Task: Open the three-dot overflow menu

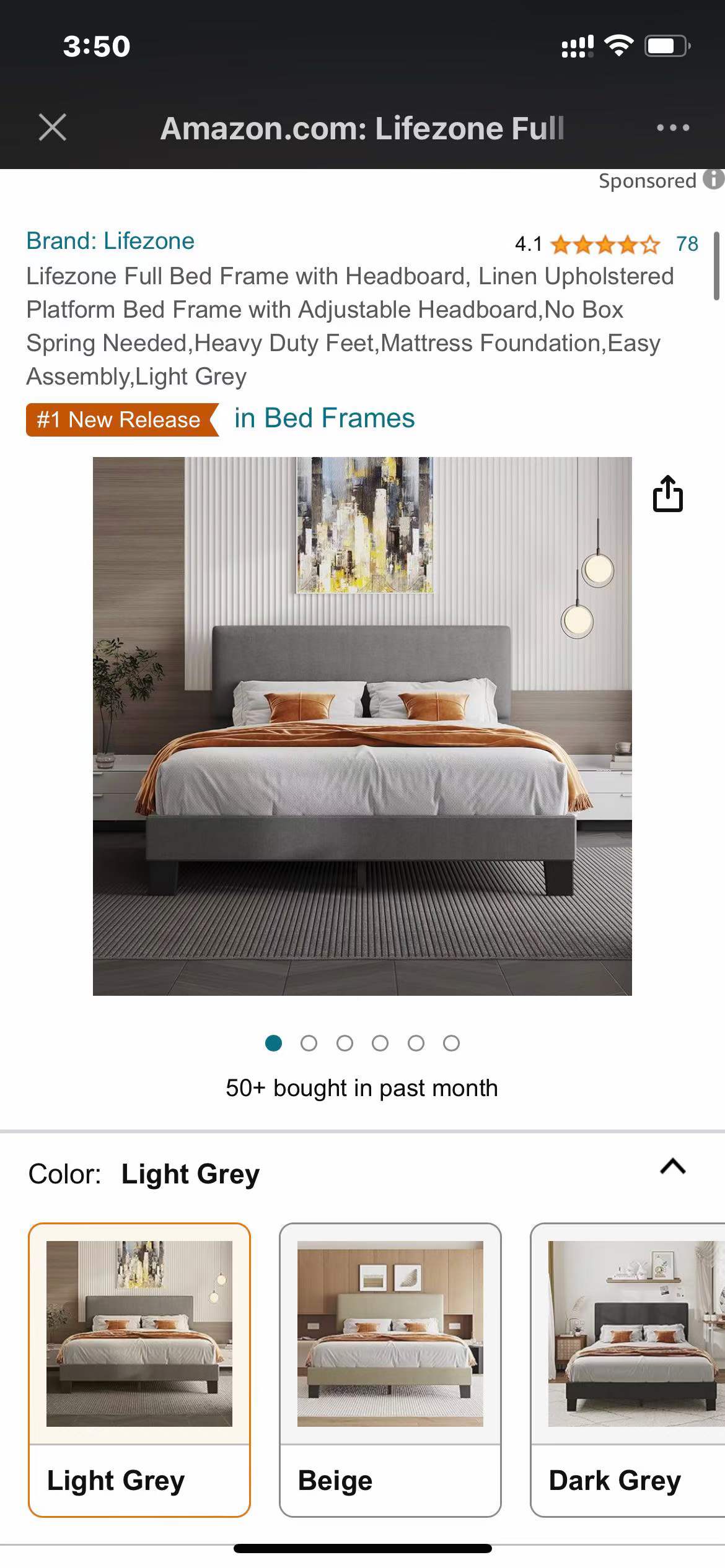Action: [673, 128]
